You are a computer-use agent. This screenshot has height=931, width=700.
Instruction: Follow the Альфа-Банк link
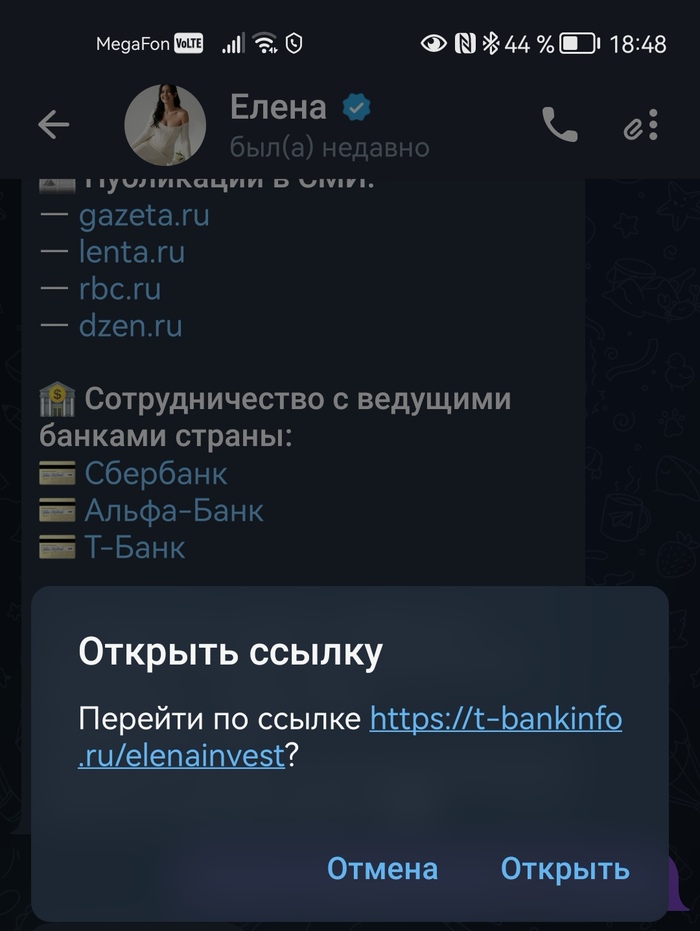(173, 510)
